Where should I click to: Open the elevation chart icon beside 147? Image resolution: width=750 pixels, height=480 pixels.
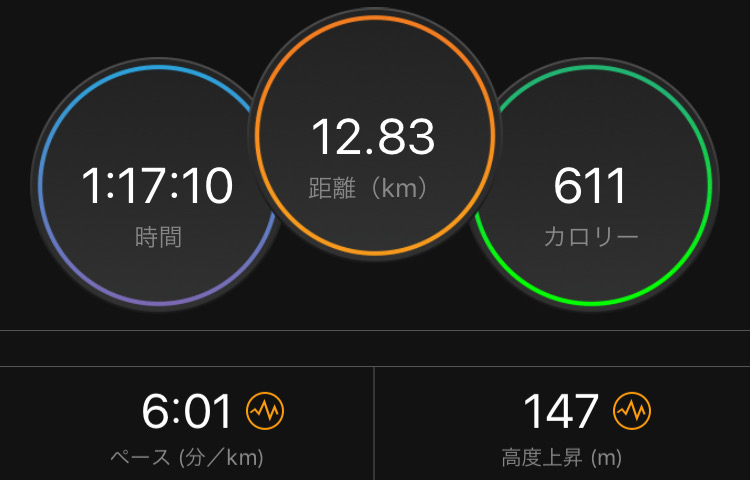[x=632, y=410]
